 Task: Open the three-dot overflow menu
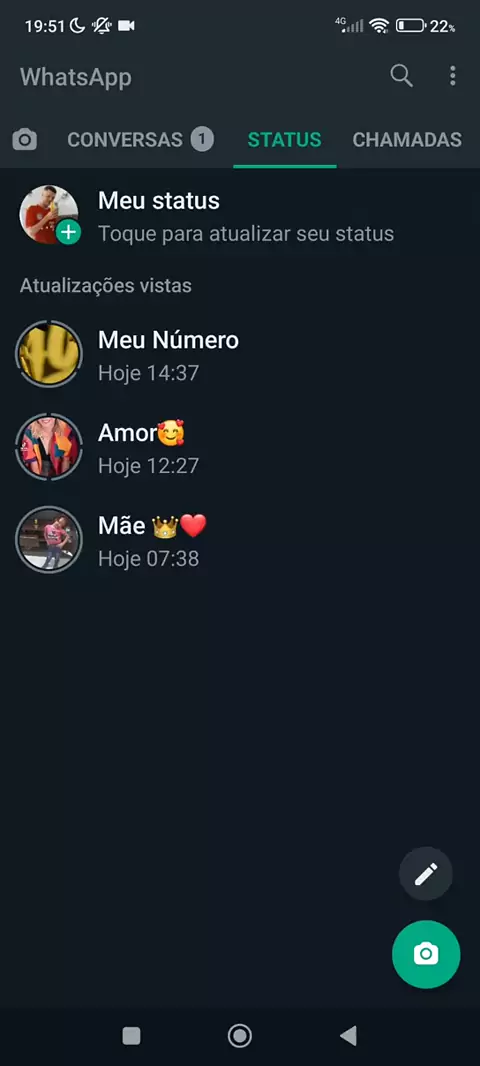[453, 76]
